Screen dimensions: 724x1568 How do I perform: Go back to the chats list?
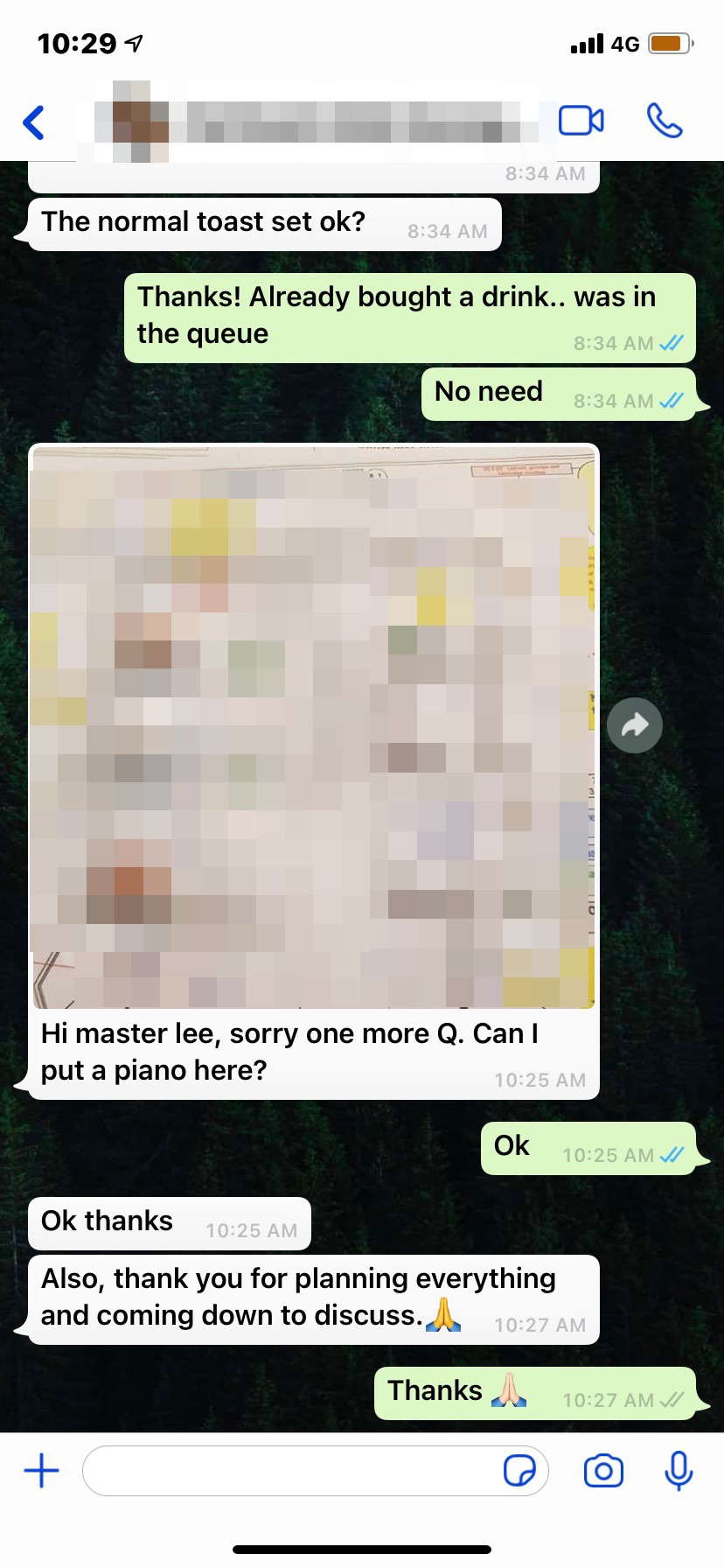pos(34,122)
